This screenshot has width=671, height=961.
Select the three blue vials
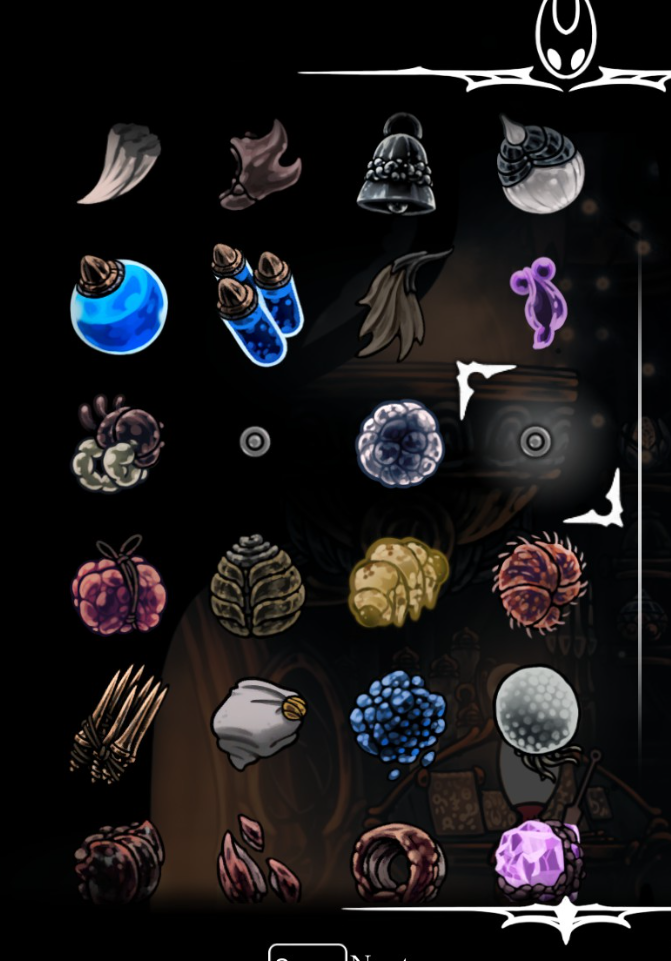coord(257,304)
